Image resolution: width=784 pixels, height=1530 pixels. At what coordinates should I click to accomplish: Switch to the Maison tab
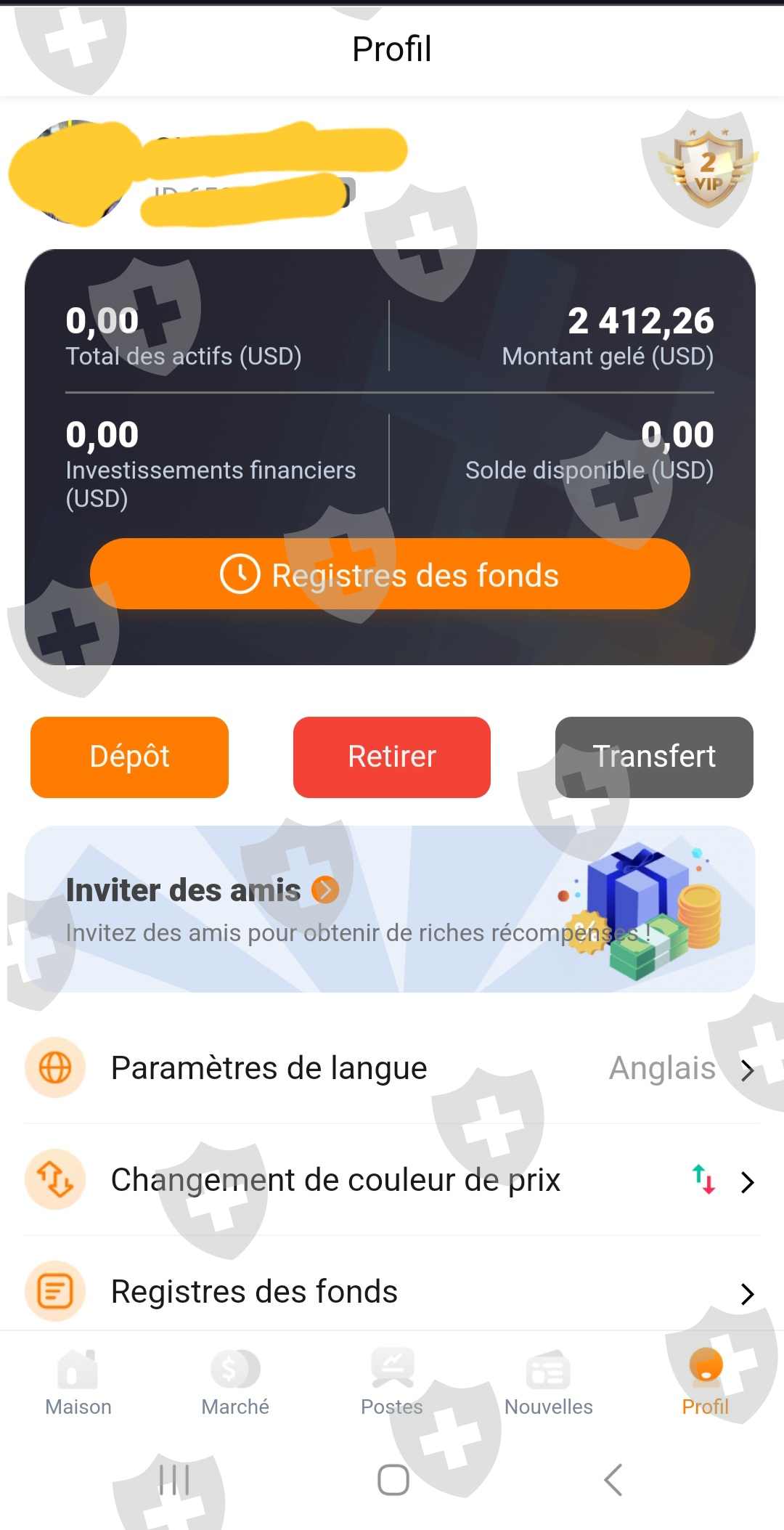[78, 1383]
